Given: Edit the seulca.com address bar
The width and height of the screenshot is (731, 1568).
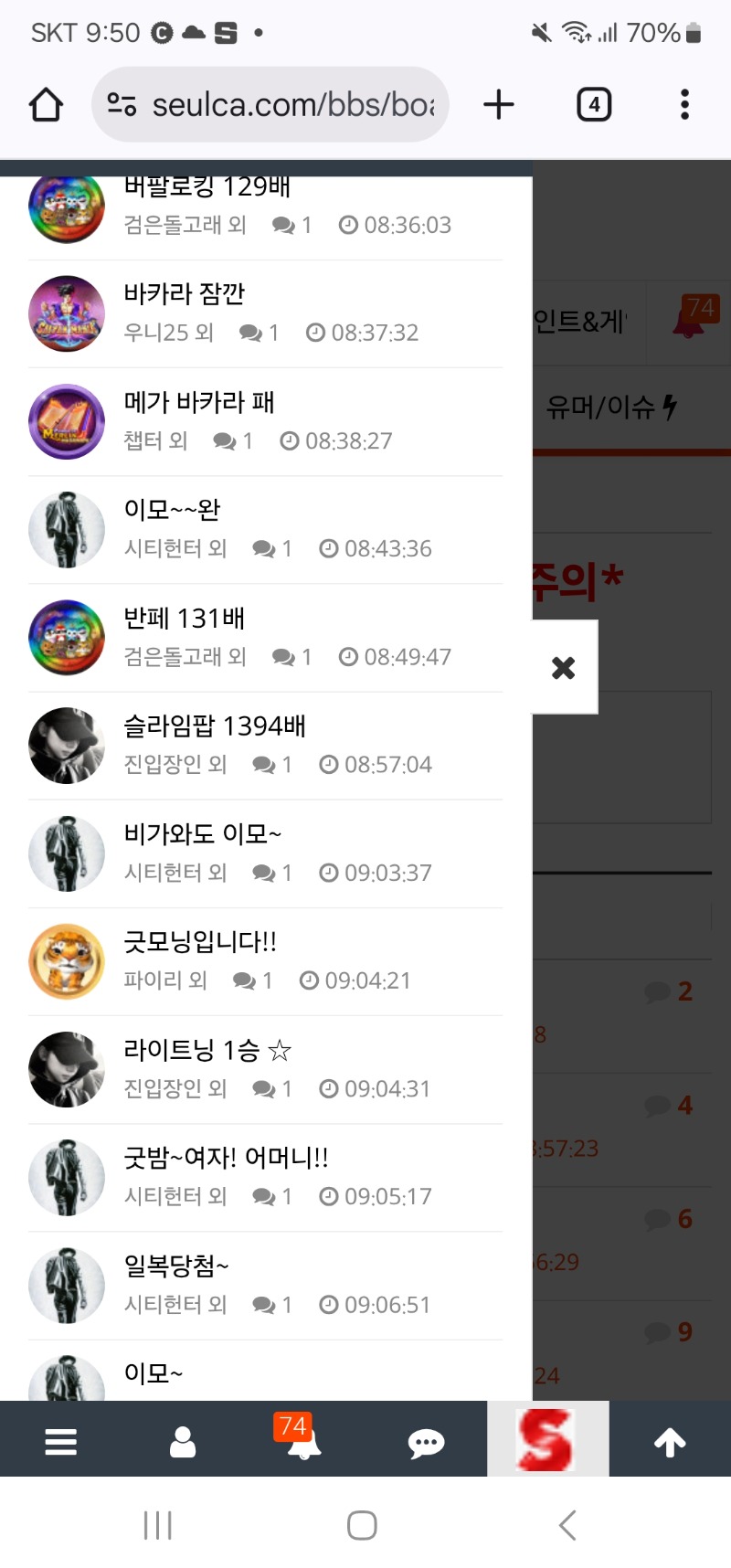Looking at the screenshot, I should [x=291, y=105].
